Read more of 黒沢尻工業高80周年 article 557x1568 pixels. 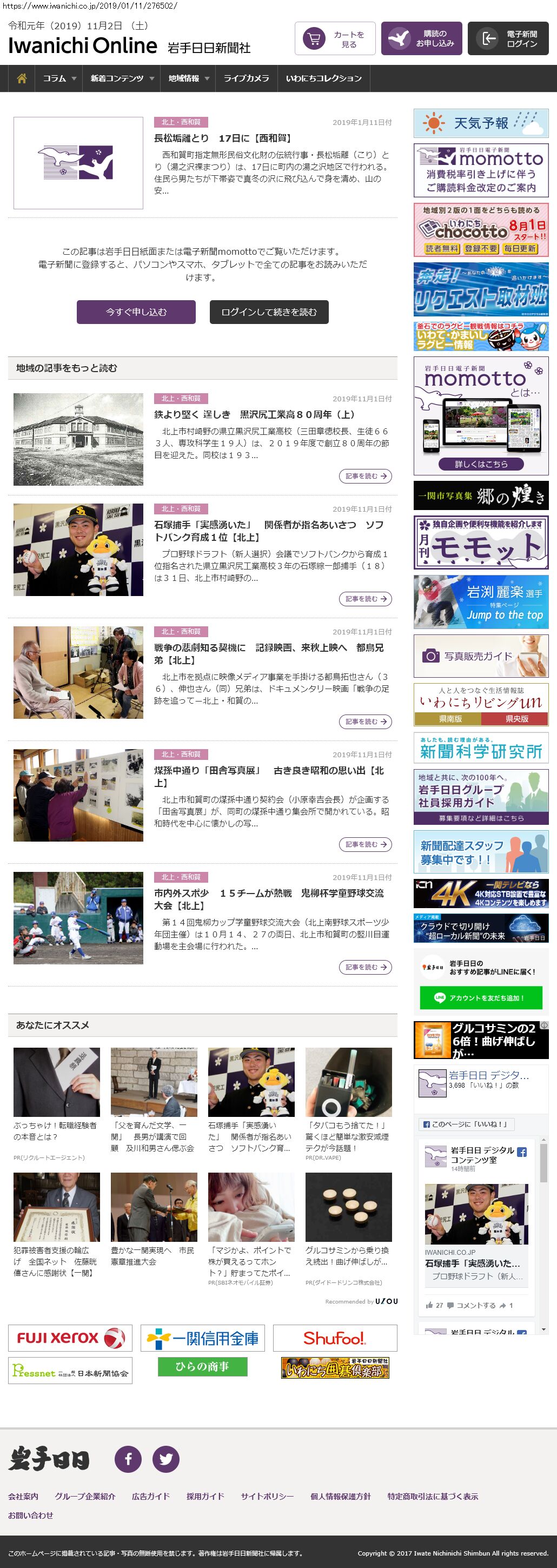(x=364, y=476)
